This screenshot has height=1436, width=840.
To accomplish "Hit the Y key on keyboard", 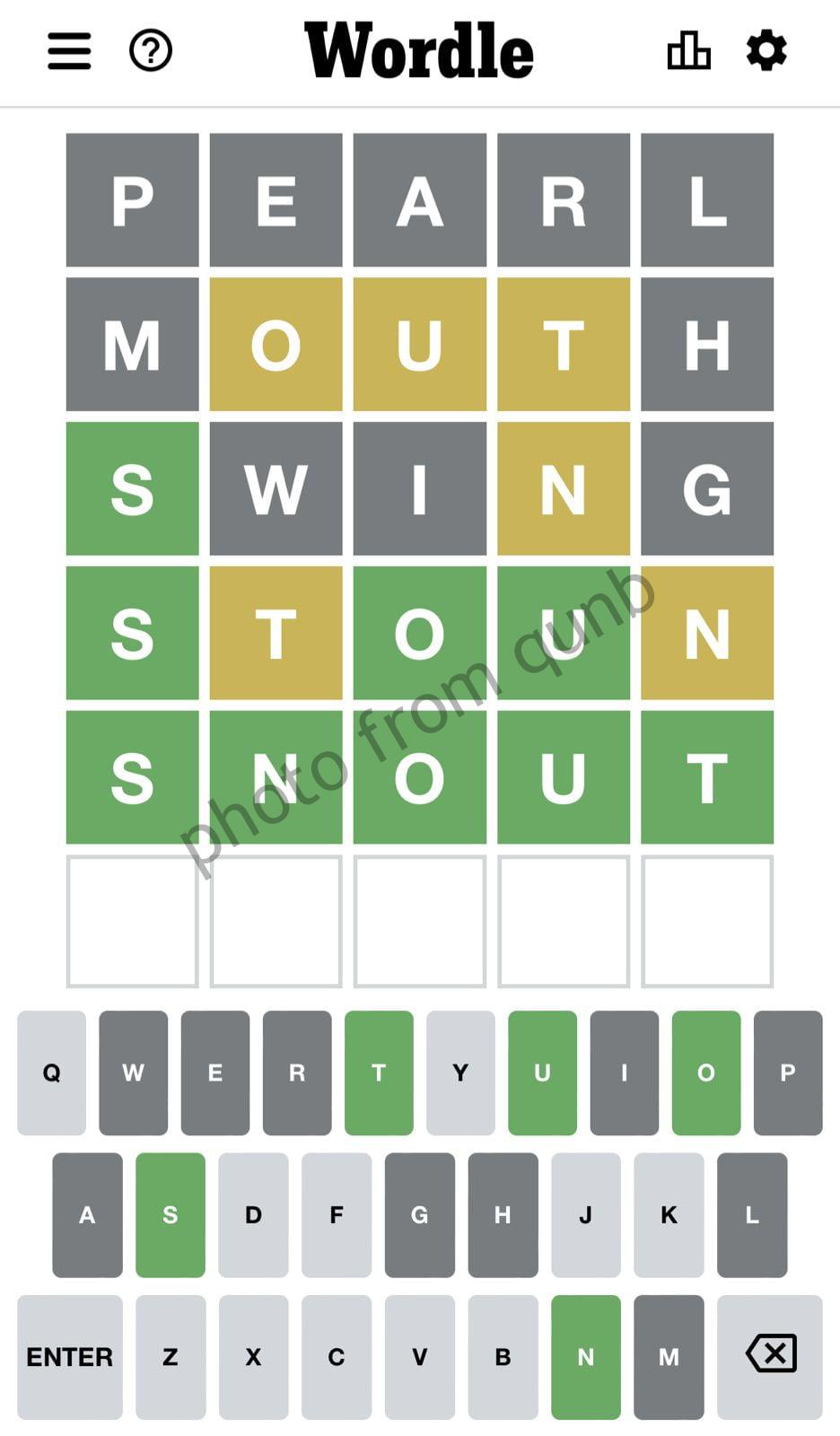I will click(x=460, y=1073).
